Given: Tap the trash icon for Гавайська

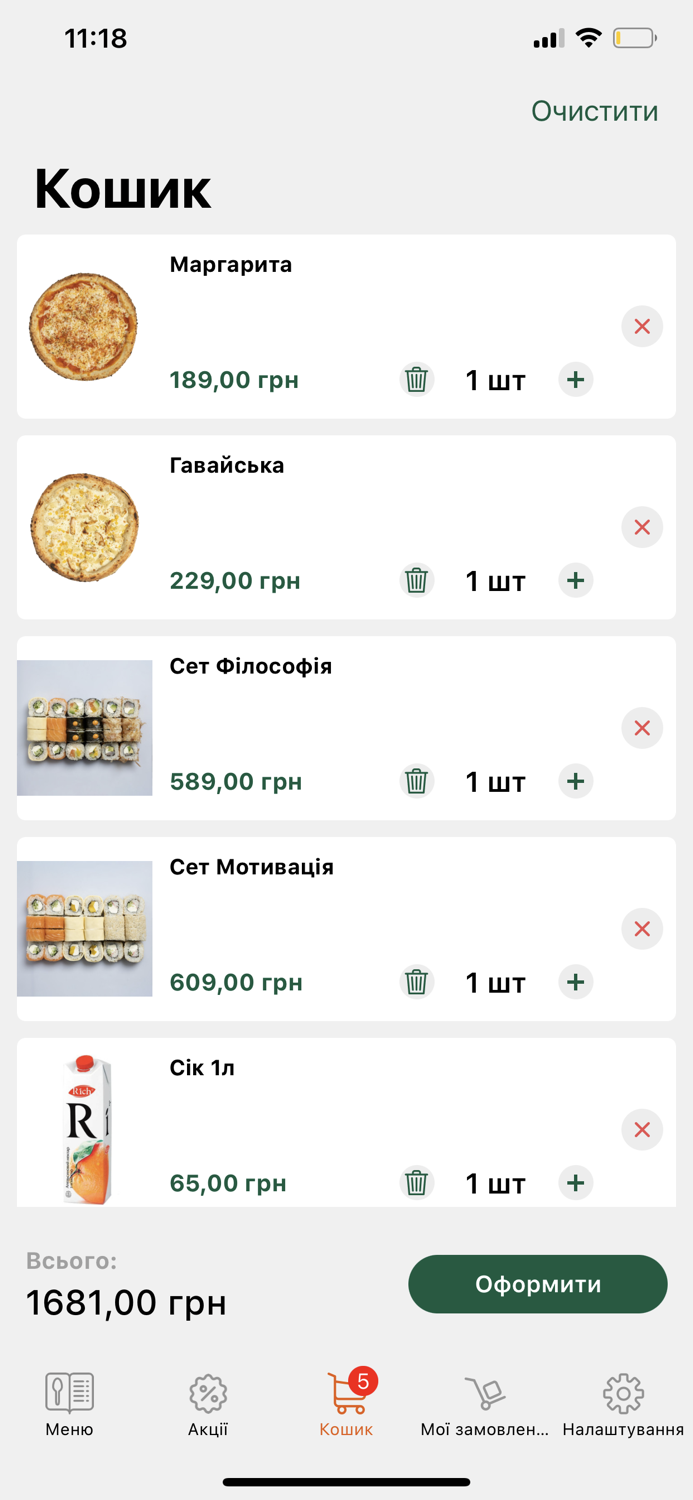Looking at the screenshot, I should coord(417,581).
